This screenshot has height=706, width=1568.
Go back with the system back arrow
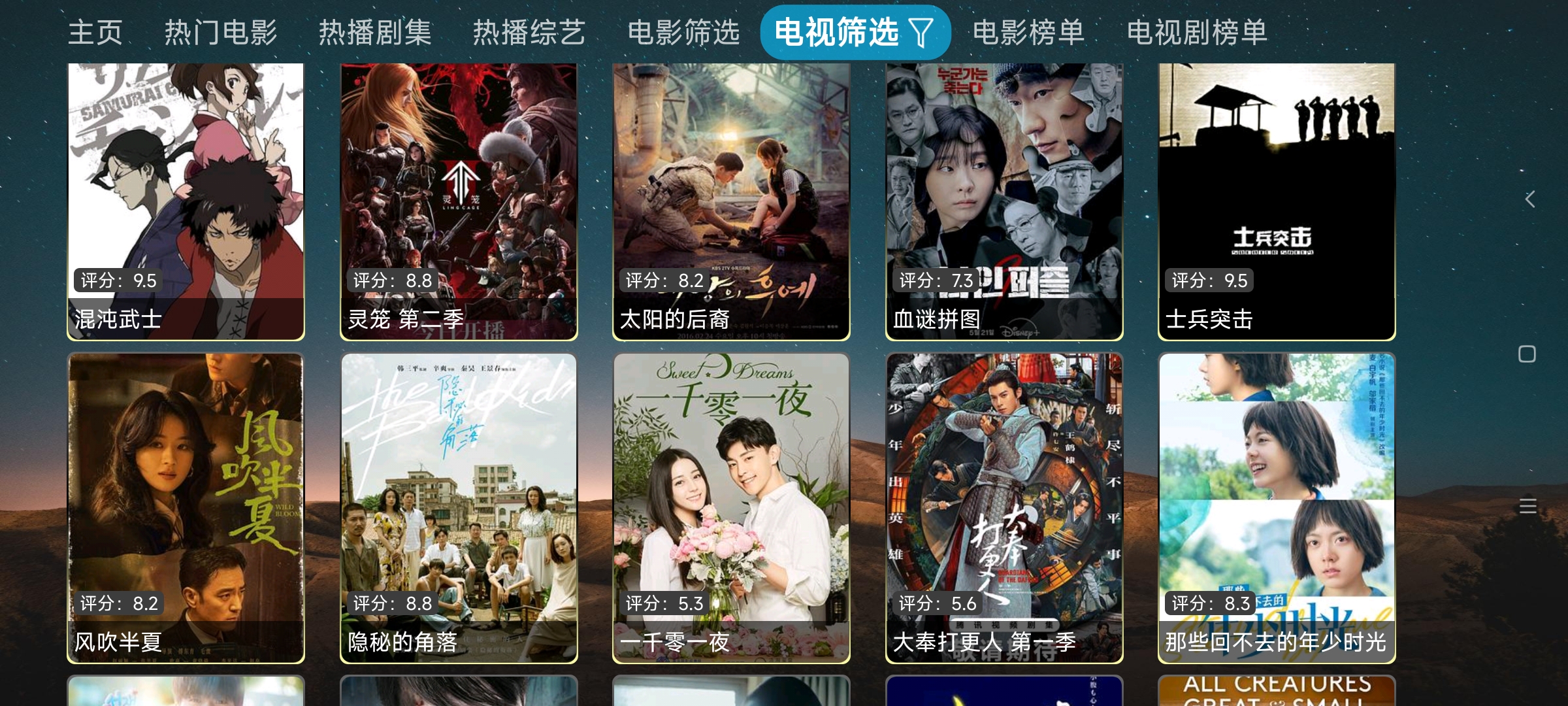[x=1529, y=199]
